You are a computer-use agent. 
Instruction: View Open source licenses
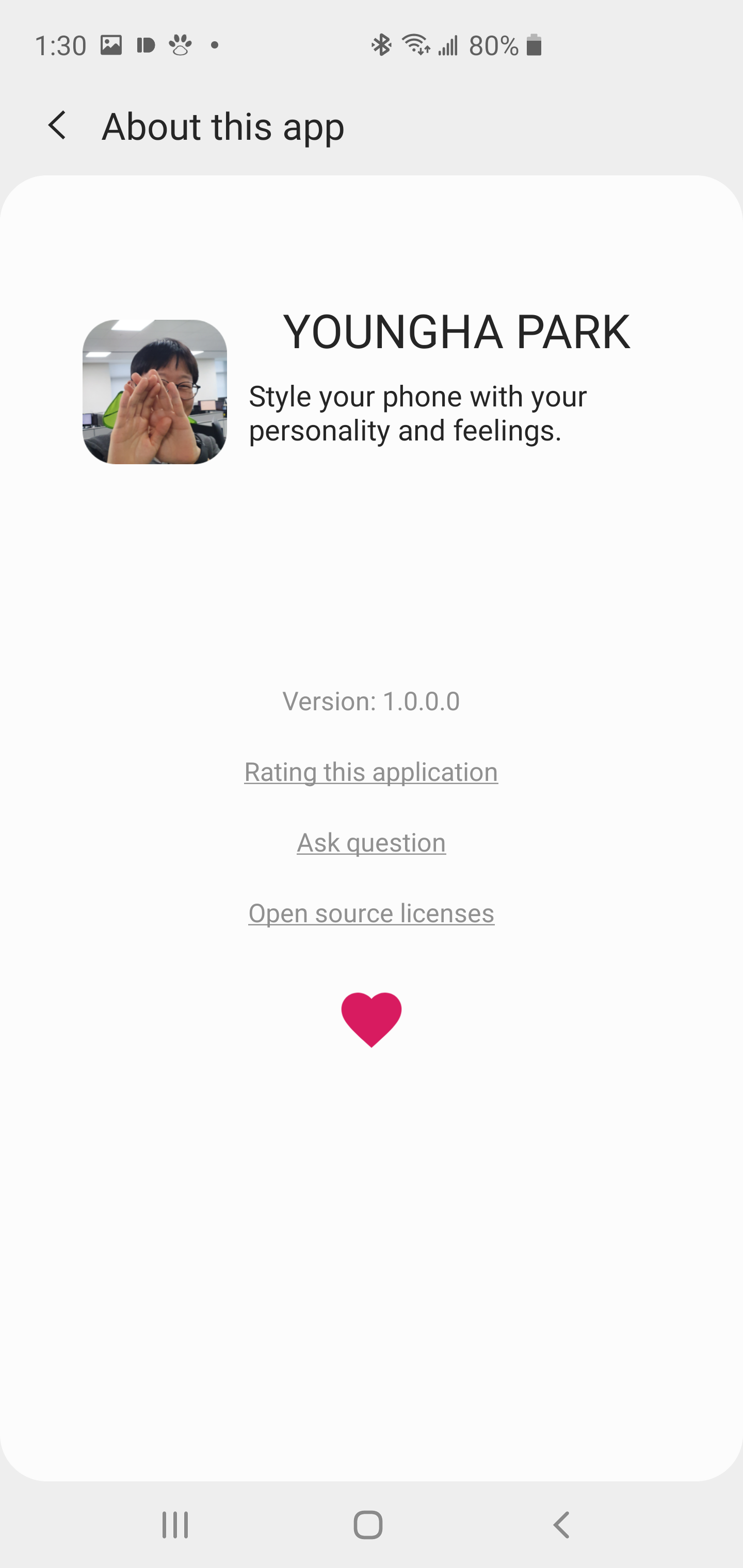coord(371,913)
